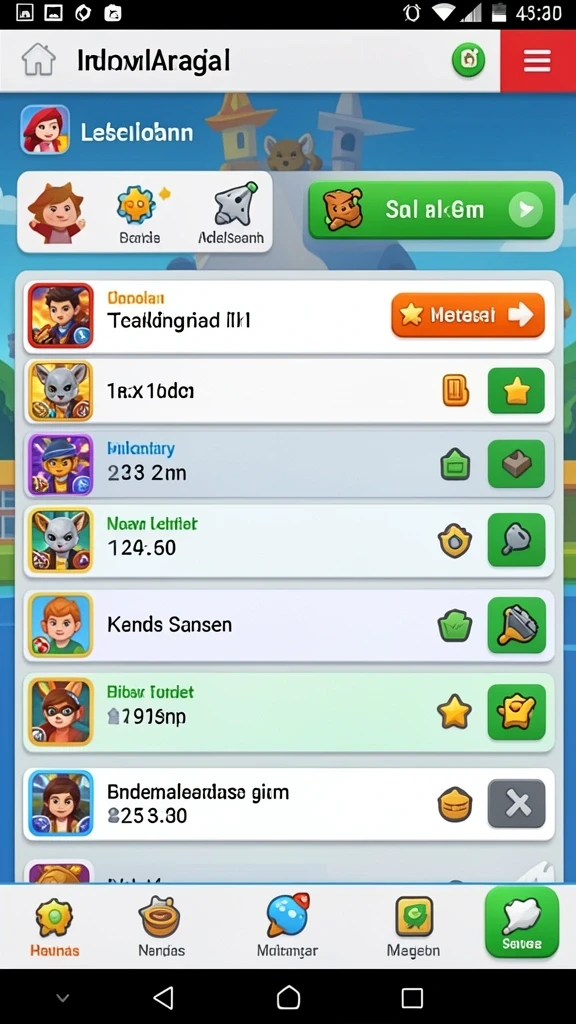Switch to the Moltamgar tab
Screen dimensions: 576x1024
[x=287, y=926]
